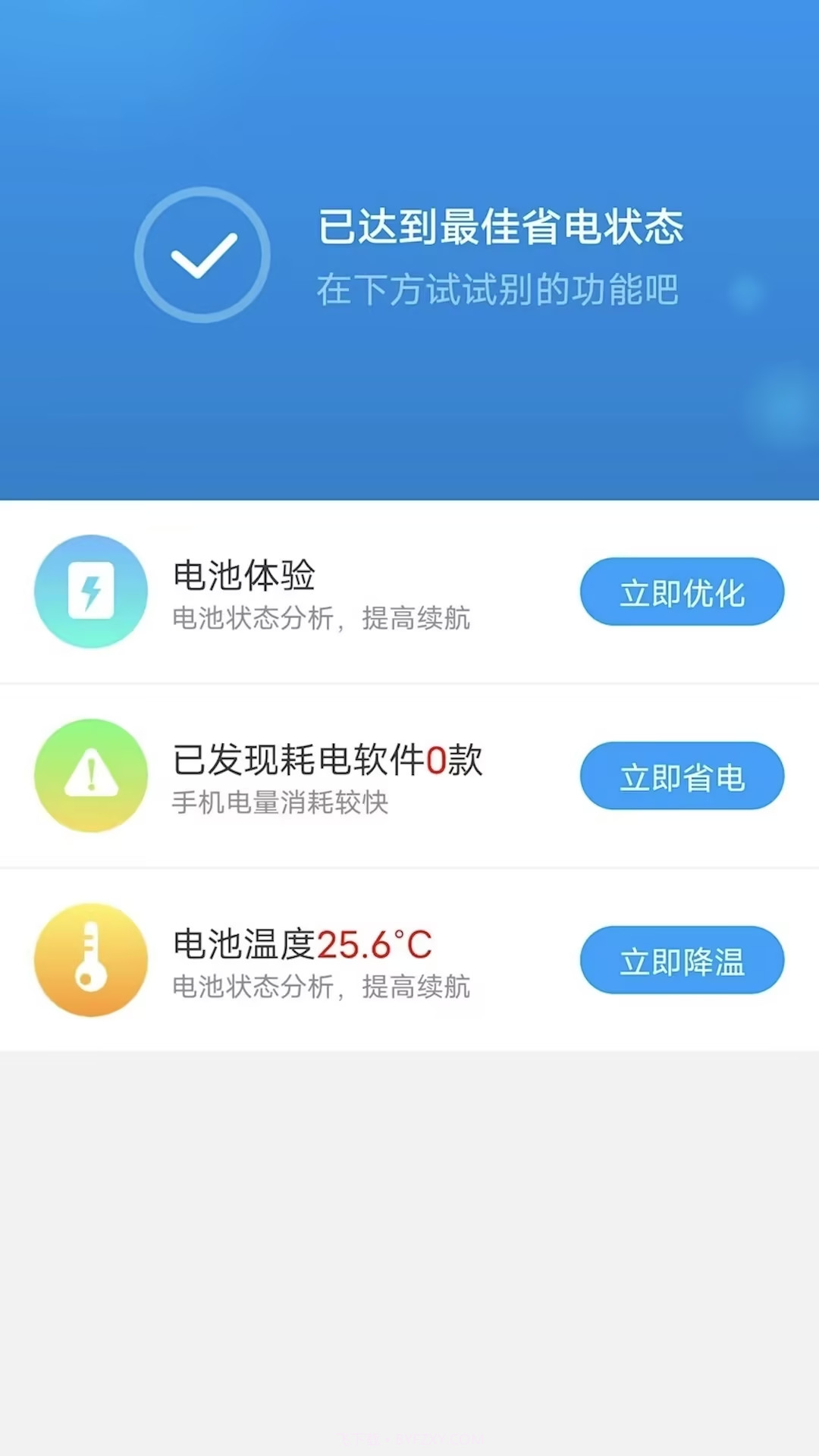Tap the 在下方试试别的功能吧 hint text
The height and width of the screenshot is (1456, 819).
pos(499,289)
